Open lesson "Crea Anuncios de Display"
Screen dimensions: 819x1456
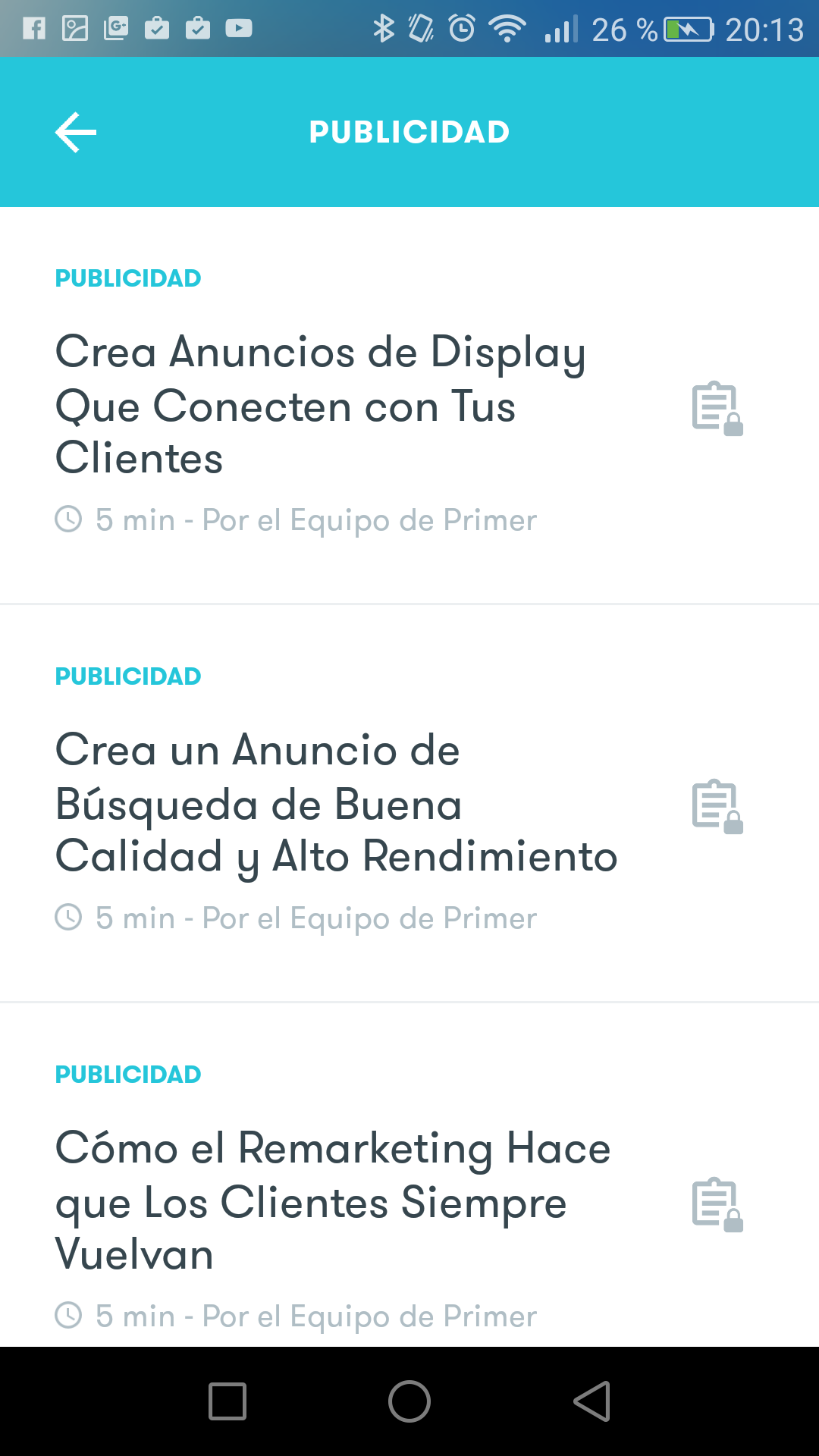(320, 405)
